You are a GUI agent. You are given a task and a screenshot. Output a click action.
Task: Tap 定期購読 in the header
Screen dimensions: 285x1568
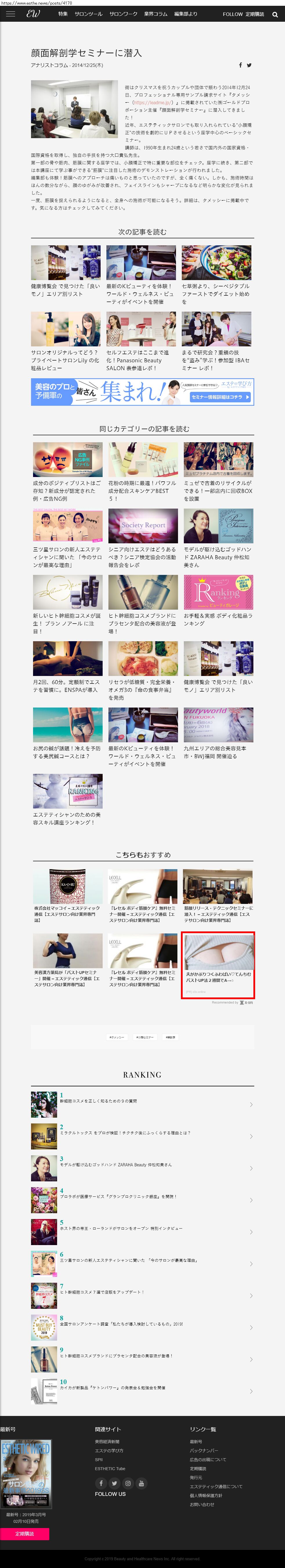point(255,14)
